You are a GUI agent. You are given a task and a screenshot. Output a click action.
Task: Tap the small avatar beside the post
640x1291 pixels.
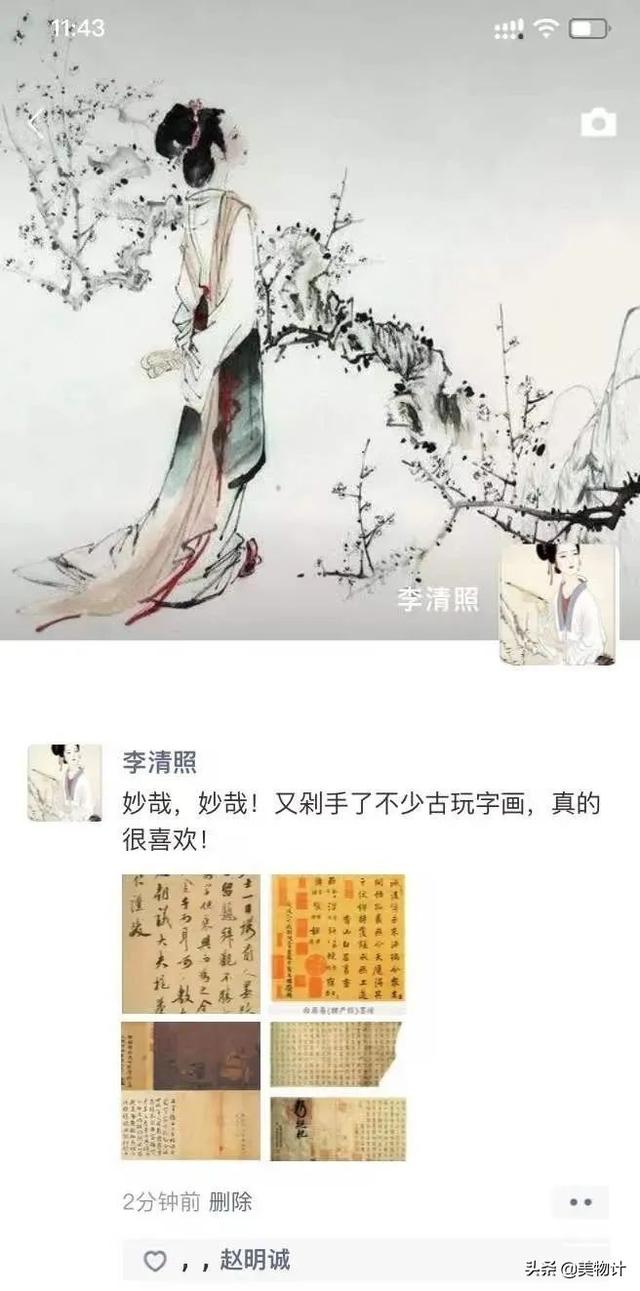64,783
